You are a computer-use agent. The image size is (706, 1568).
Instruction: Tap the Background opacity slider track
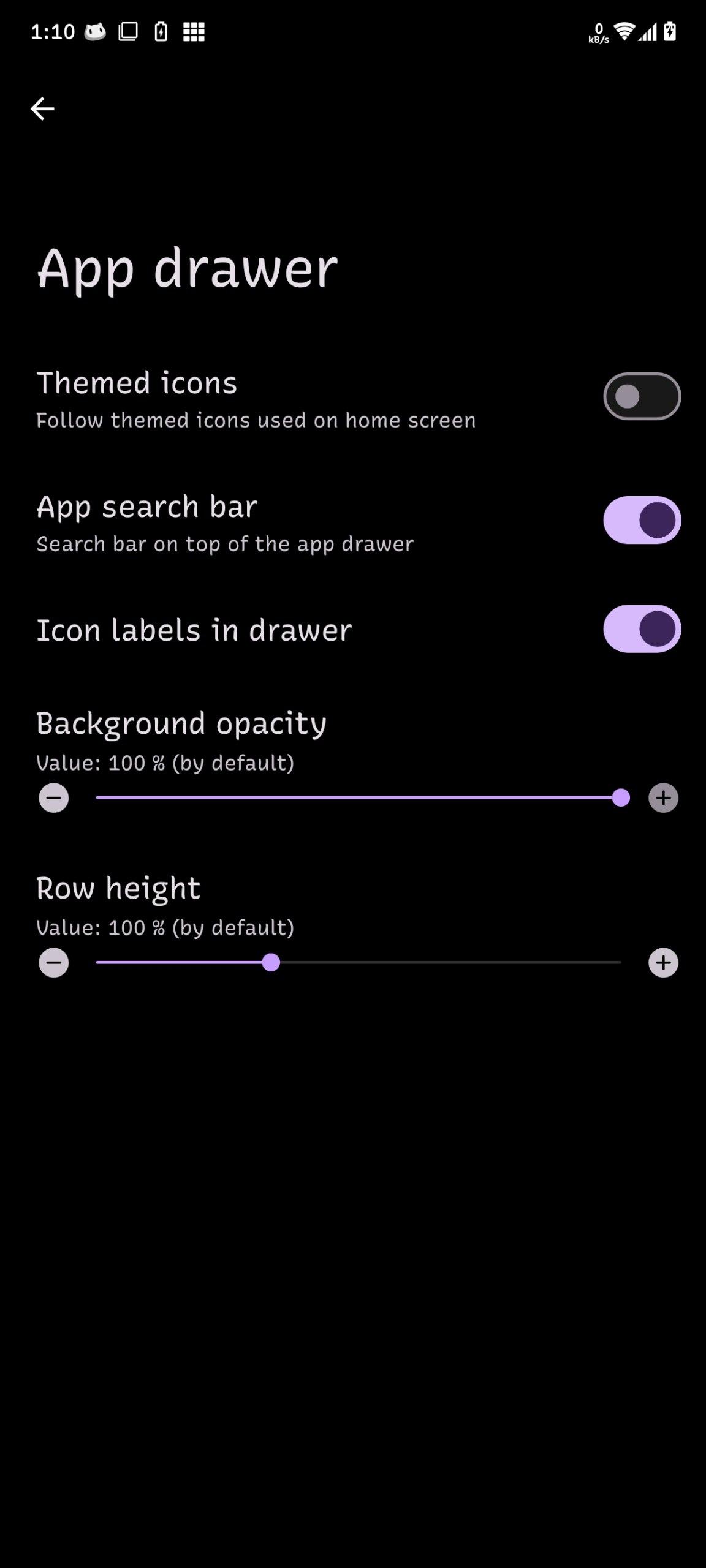(359, 798)
